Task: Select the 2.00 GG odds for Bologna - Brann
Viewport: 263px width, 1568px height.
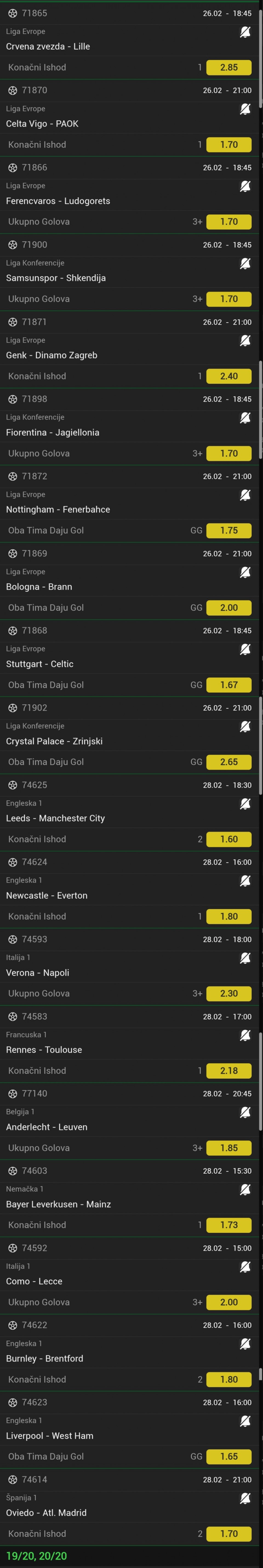Action: (228, 608)
